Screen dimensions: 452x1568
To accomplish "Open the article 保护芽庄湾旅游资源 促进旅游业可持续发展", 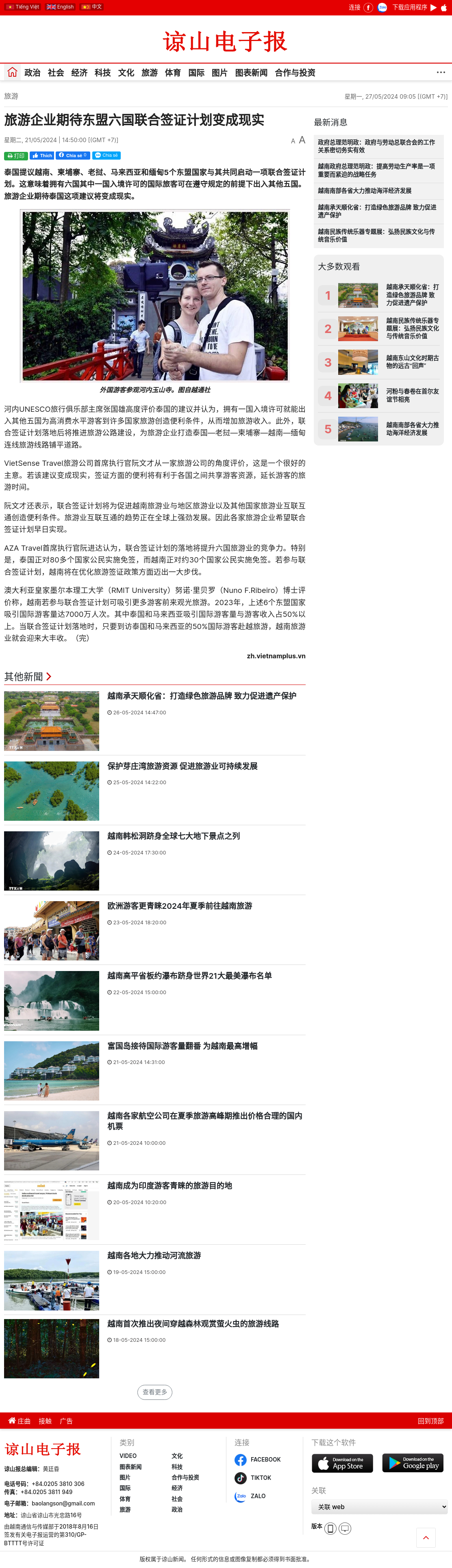I will [x=182, y=766].
